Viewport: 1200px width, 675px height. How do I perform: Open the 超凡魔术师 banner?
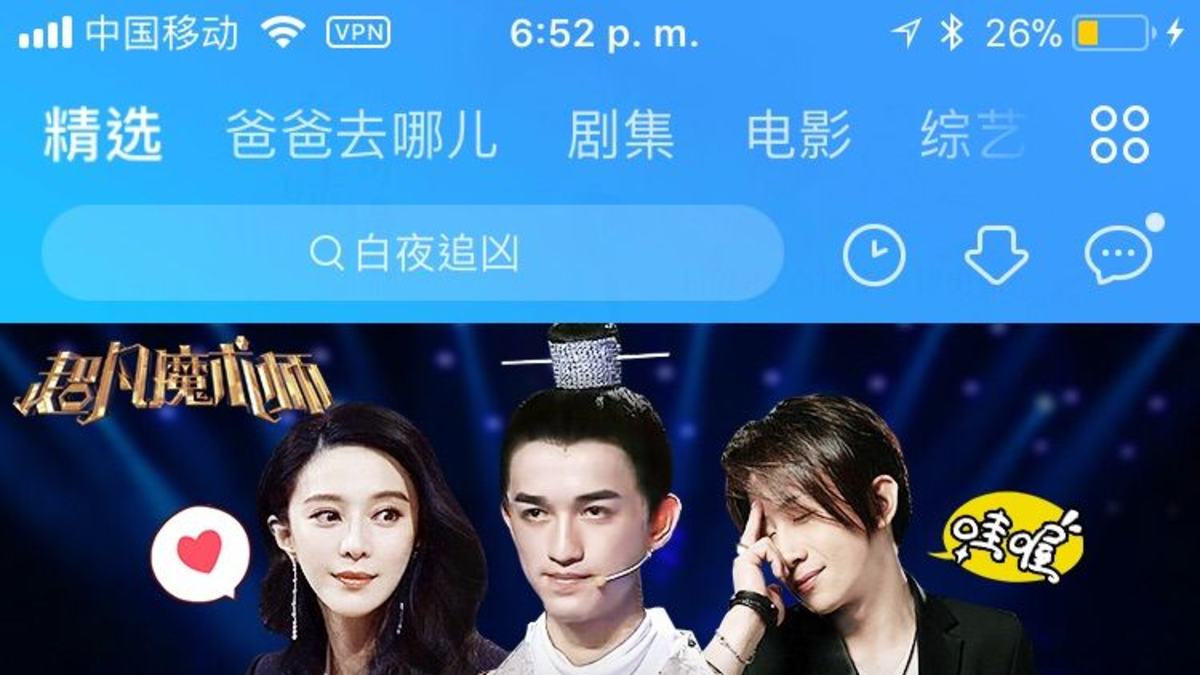(600, 500)
